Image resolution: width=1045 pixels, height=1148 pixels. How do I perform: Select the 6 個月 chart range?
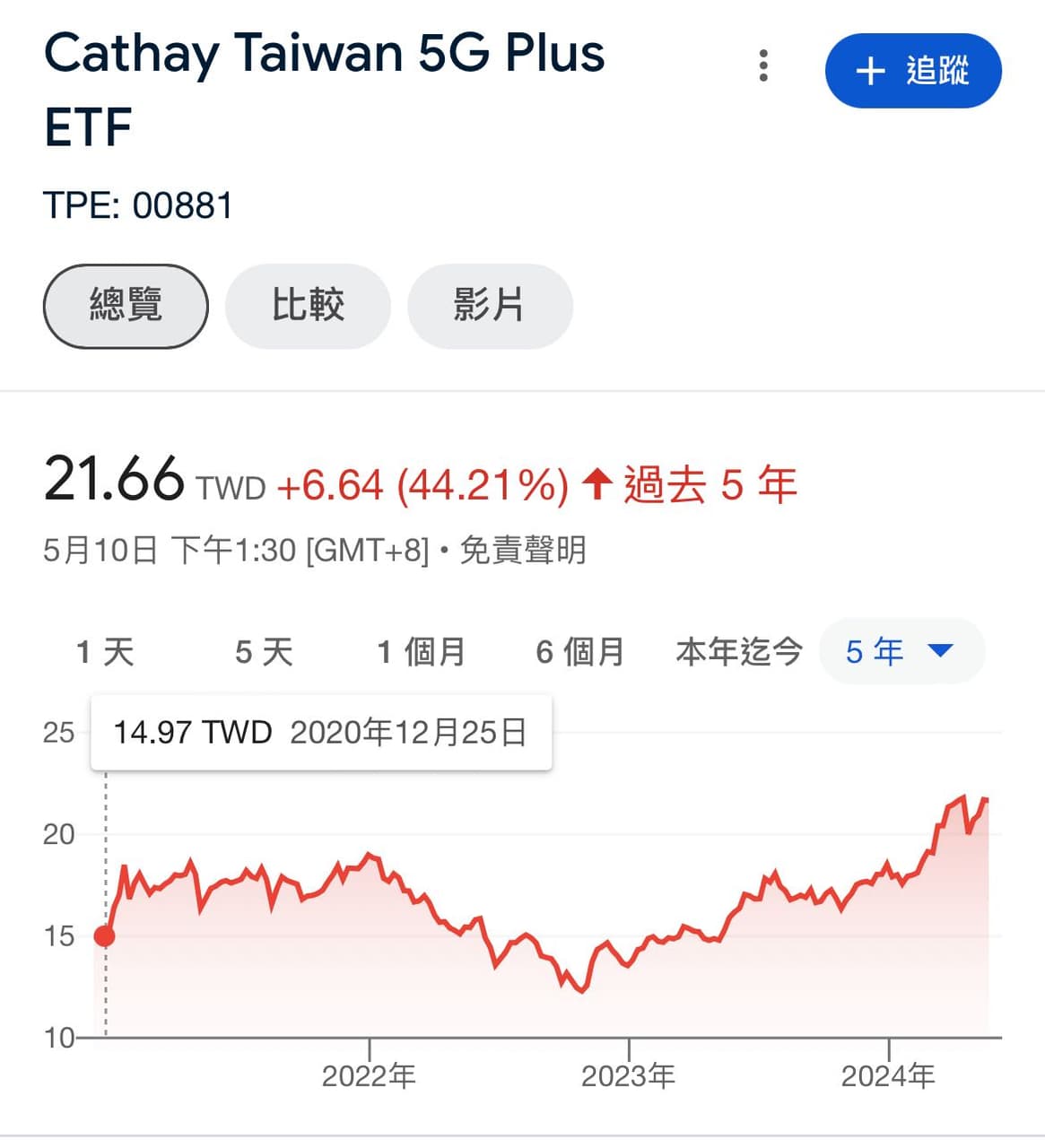579,652
